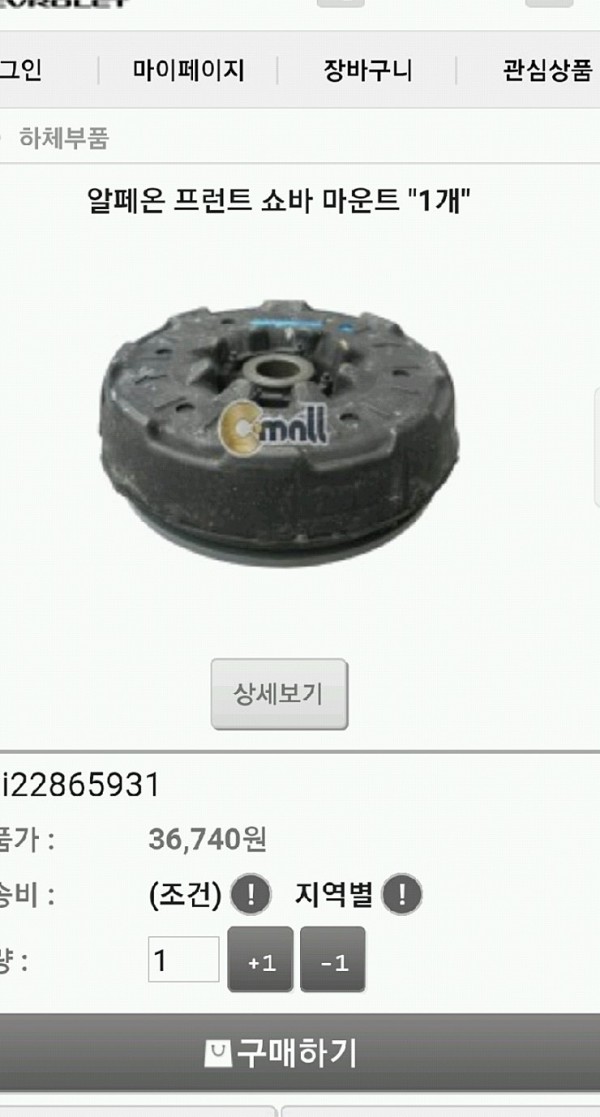600x1117 pixels.
Task: Decrease quantity with -1 button
Action: (x=333, y=960)
